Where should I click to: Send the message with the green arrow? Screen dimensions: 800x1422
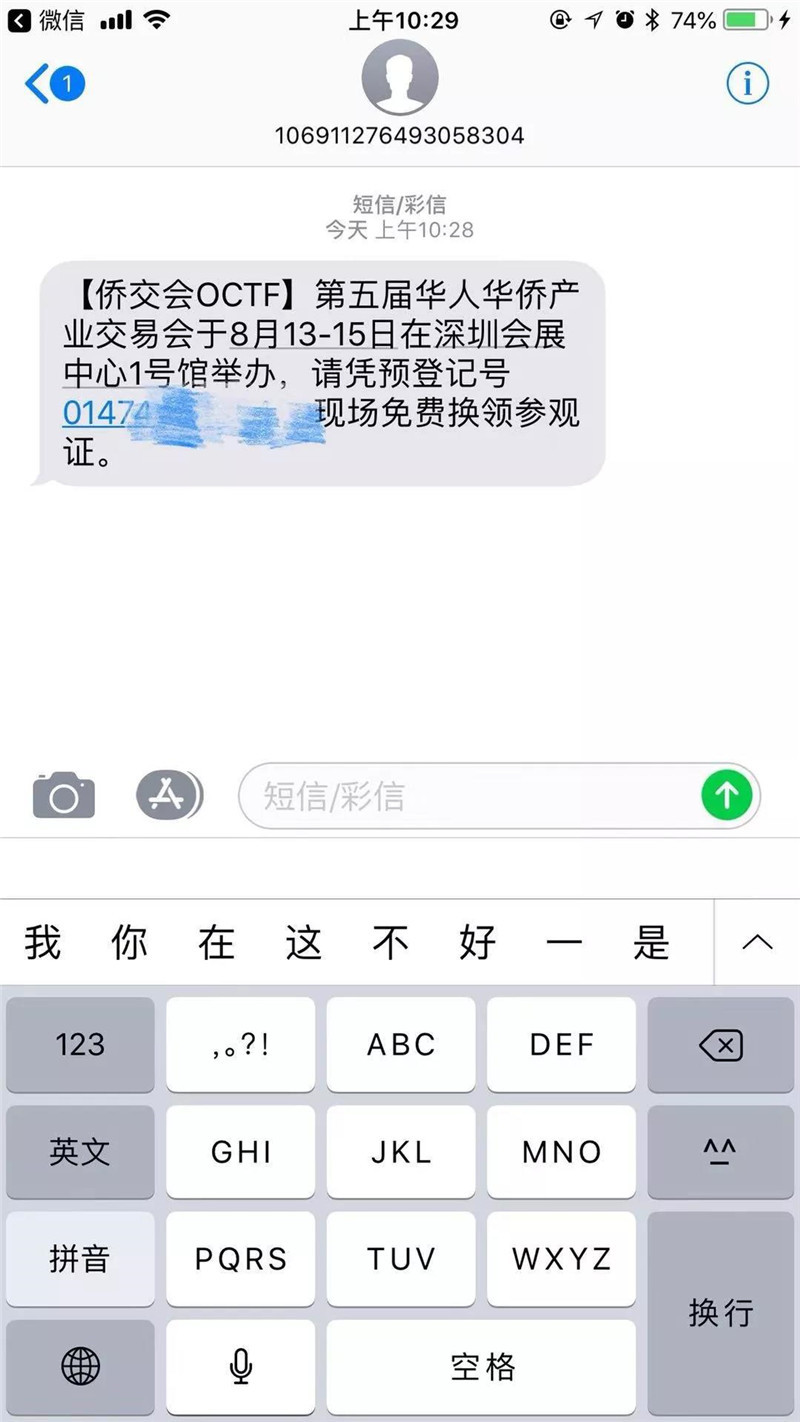726,796
